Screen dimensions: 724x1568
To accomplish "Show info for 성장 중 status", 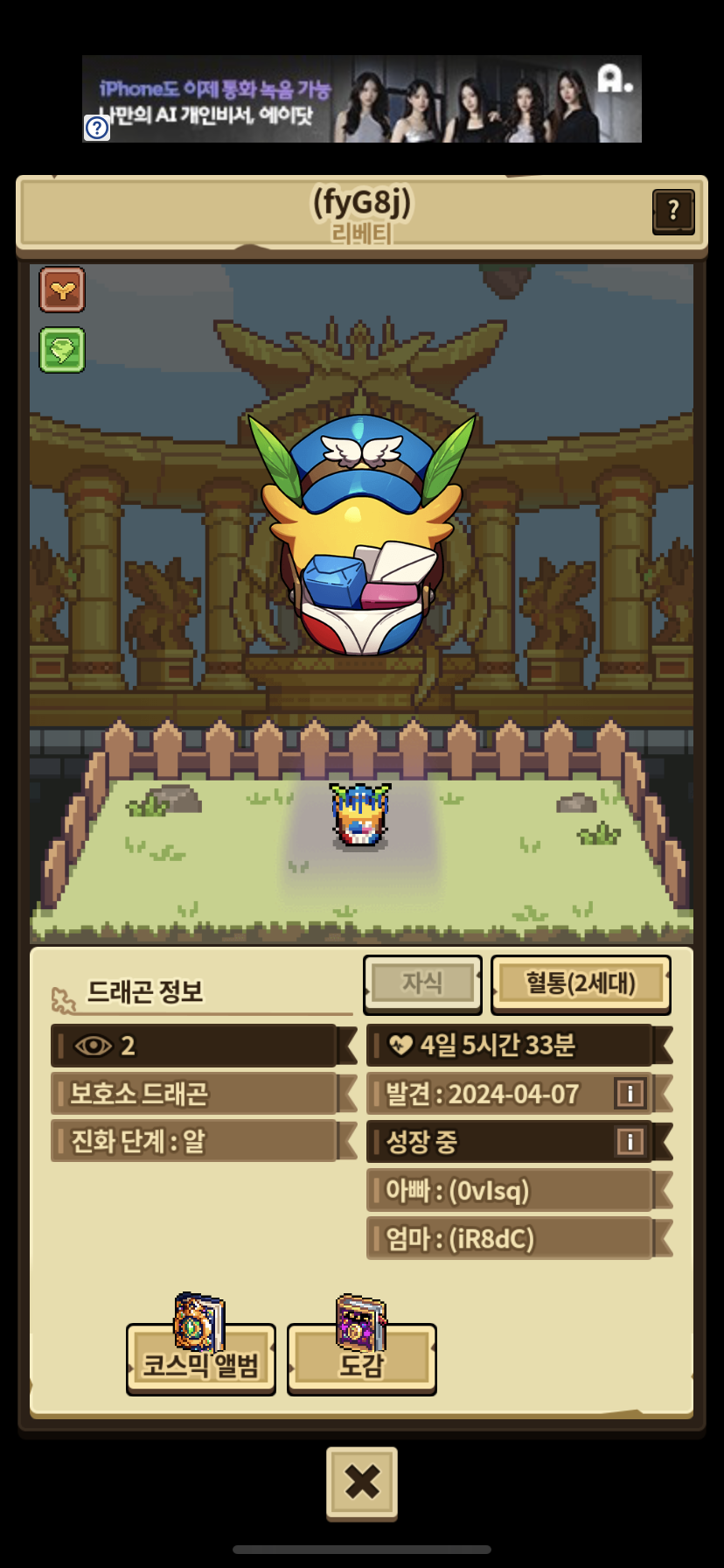I will [x=630, y=1141].
